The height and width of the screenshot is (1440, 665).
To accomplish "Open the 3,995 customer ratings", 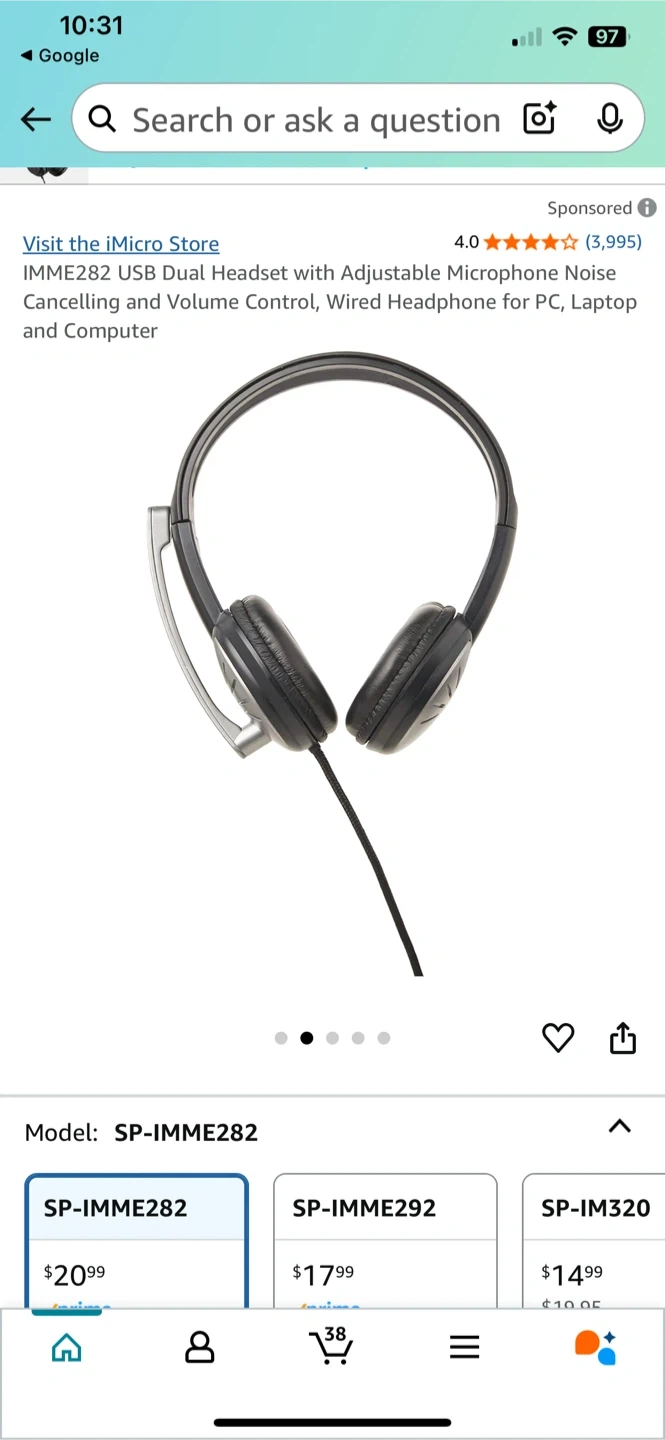I will coord(613,242).
